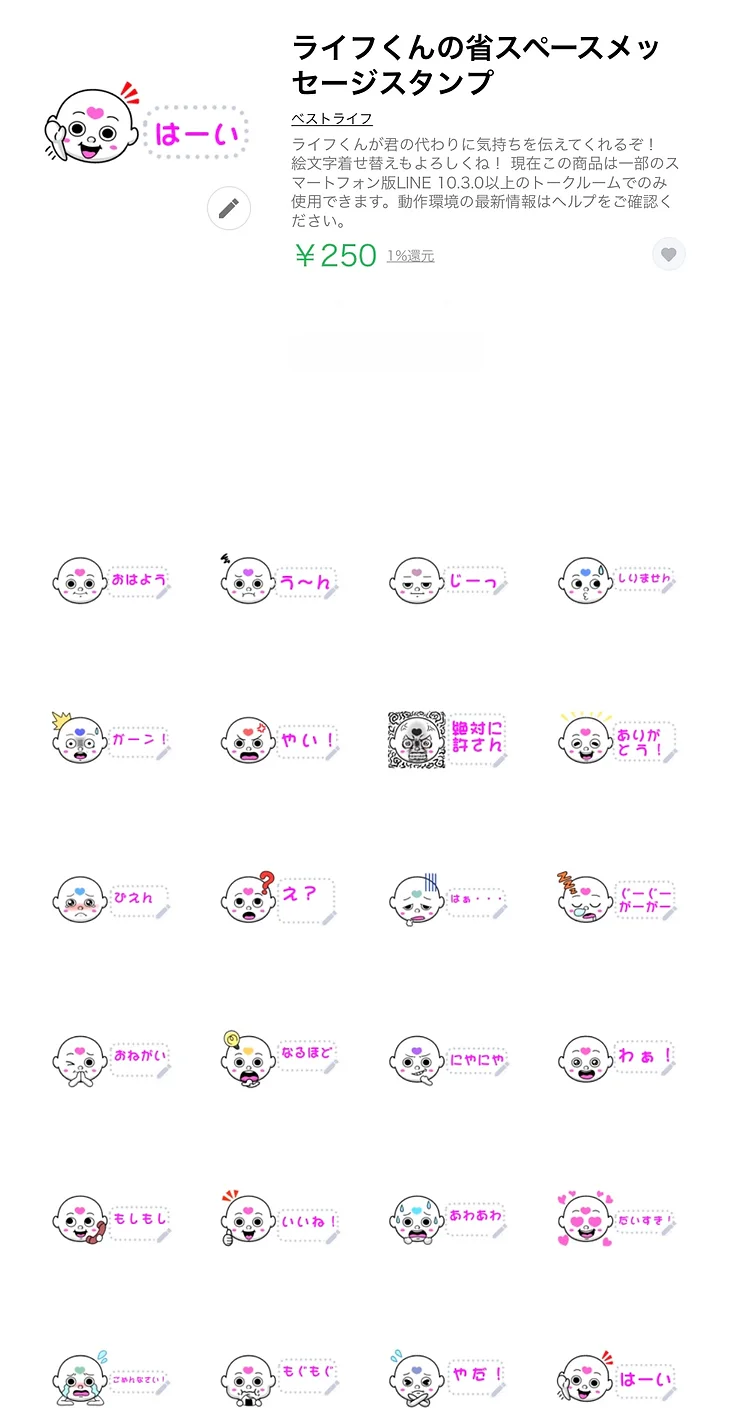
Task: View the え? sticker
Action: click(279, 897)
